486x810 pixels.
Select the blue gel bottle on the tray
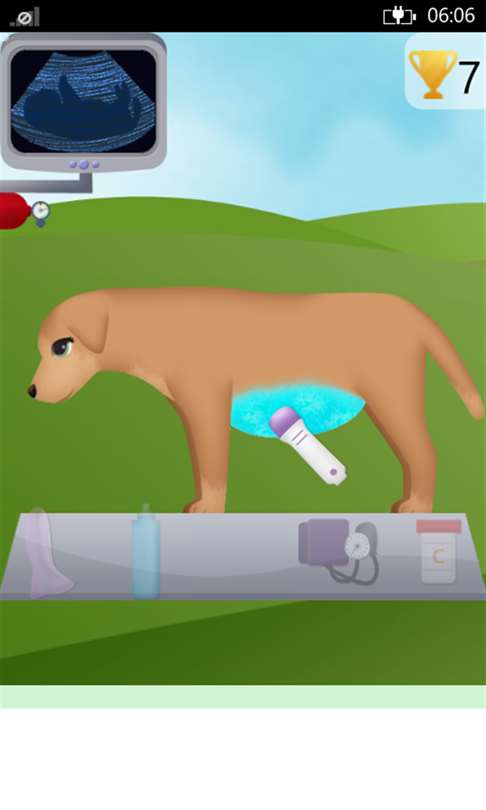(146, 552)
